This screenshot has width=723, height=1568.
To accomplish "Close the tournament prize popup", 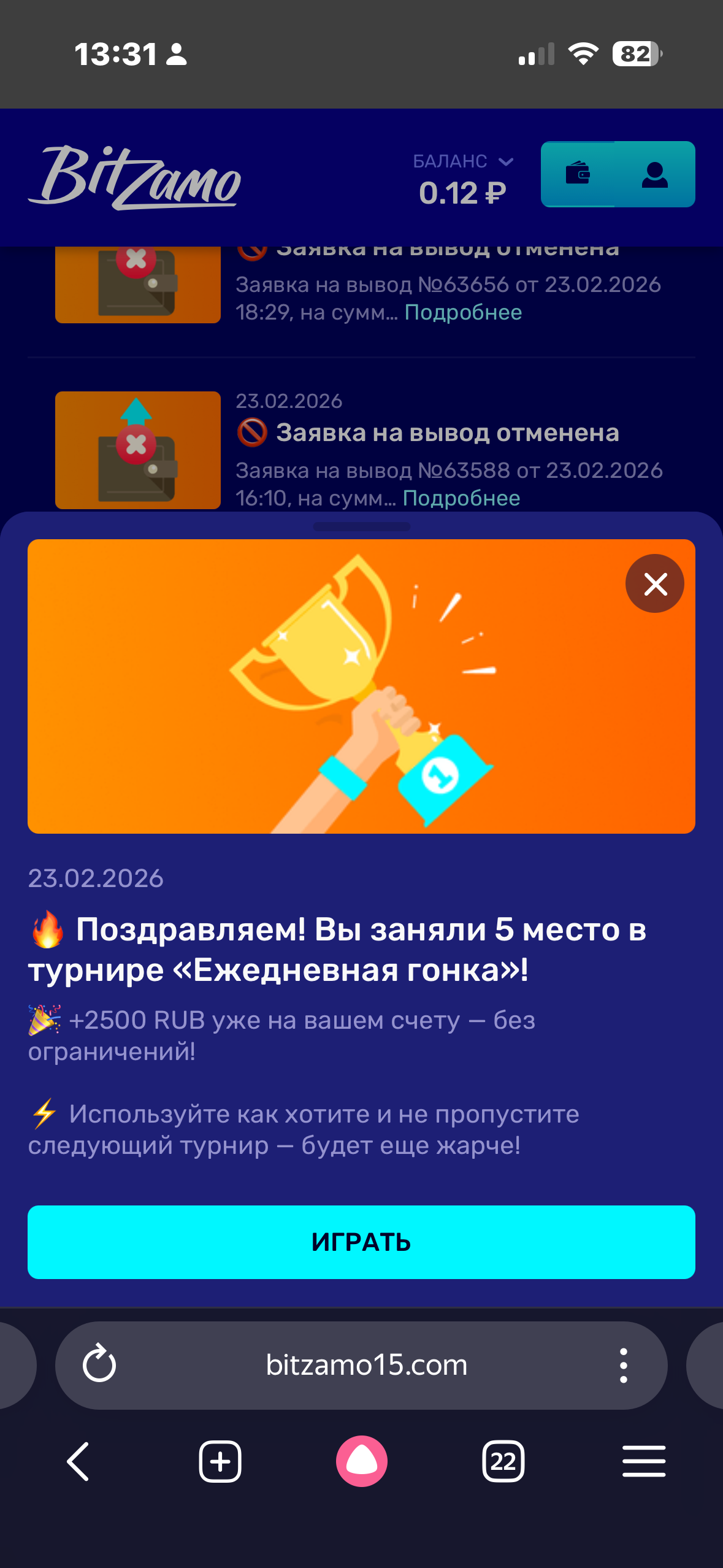I will point(654,583).
